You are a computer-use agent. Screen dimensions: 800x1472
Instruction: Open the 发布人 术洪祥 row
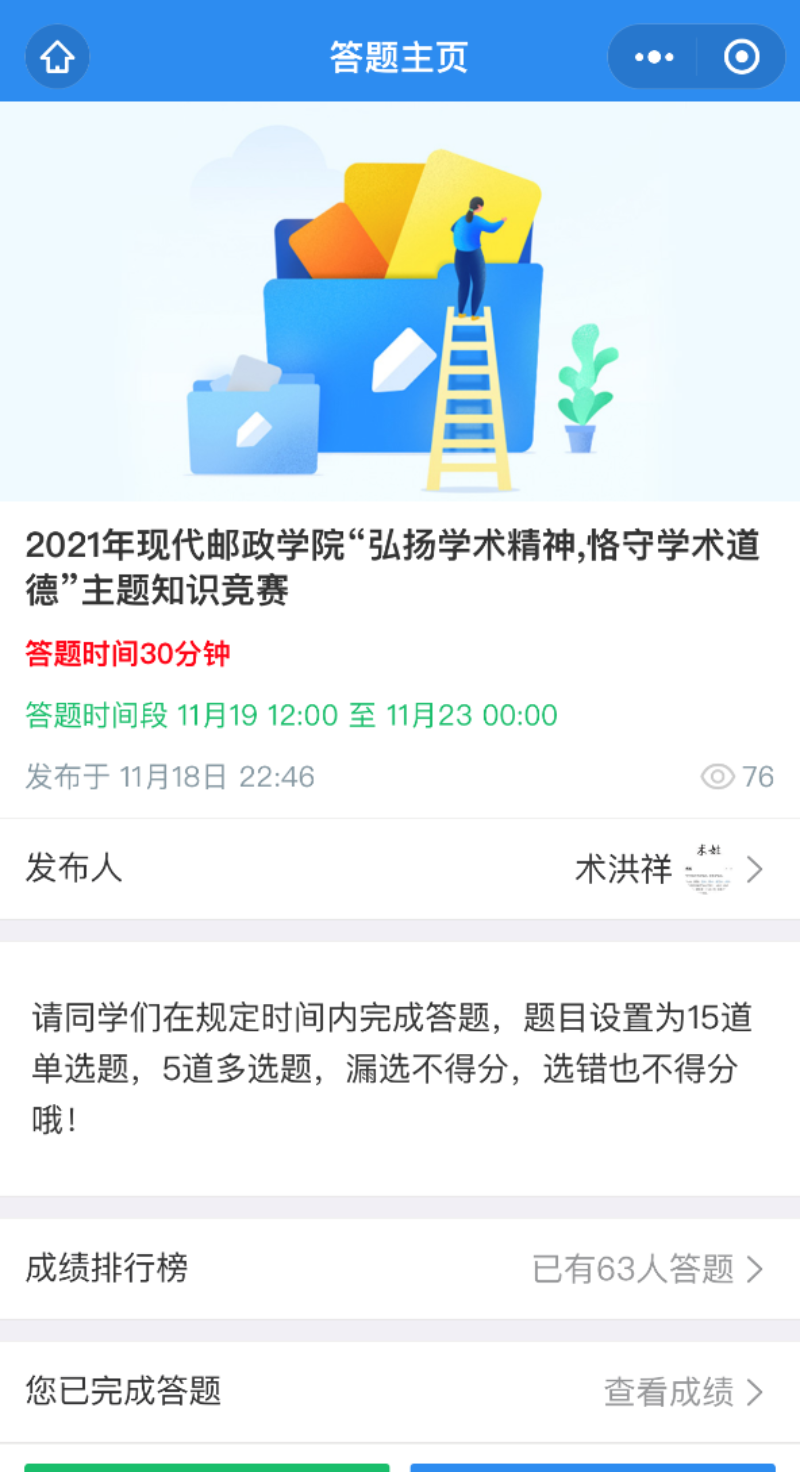coord(400,869)
